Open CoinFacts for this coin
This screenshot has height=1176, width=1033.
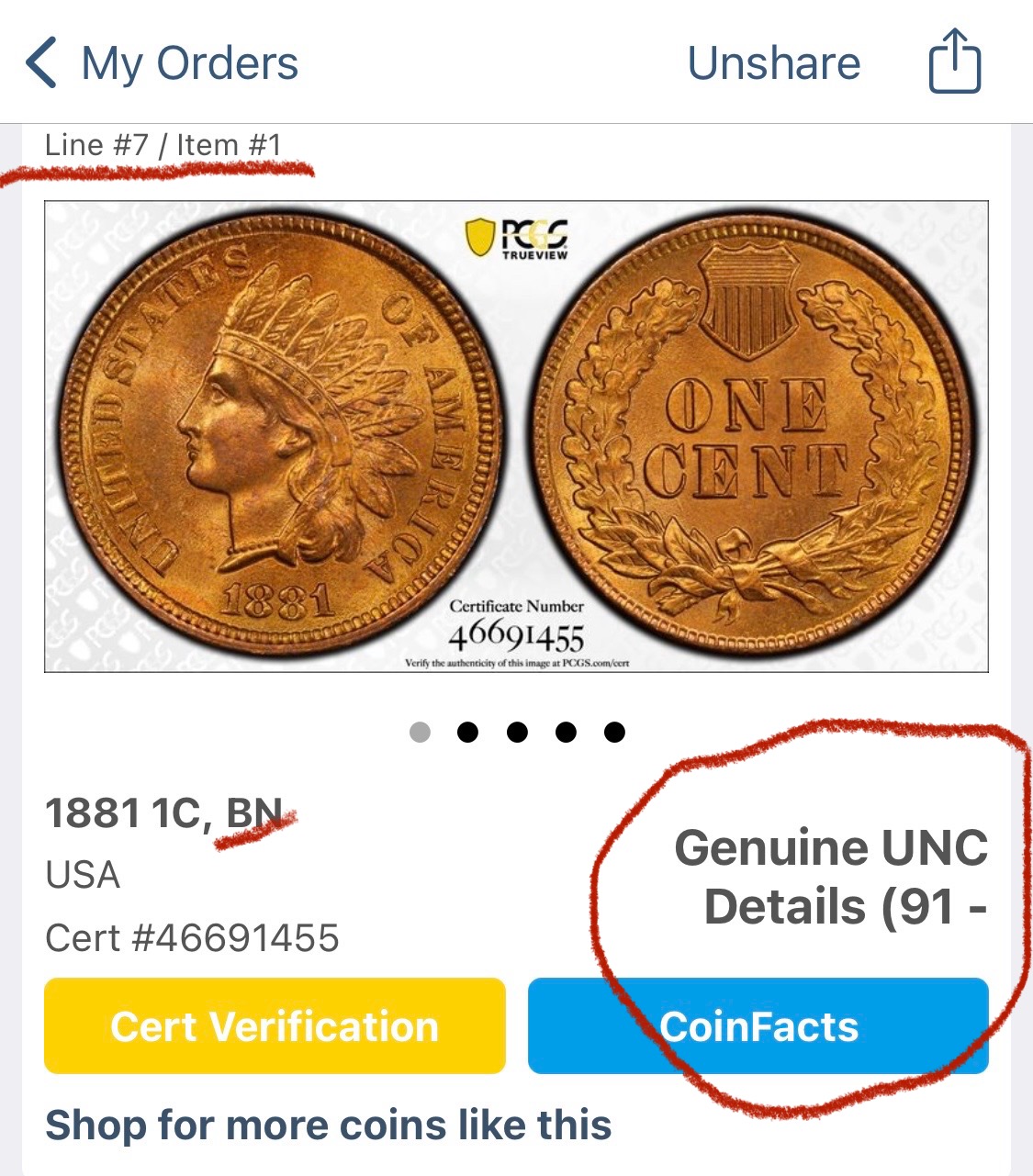(x=758, y=1025)
